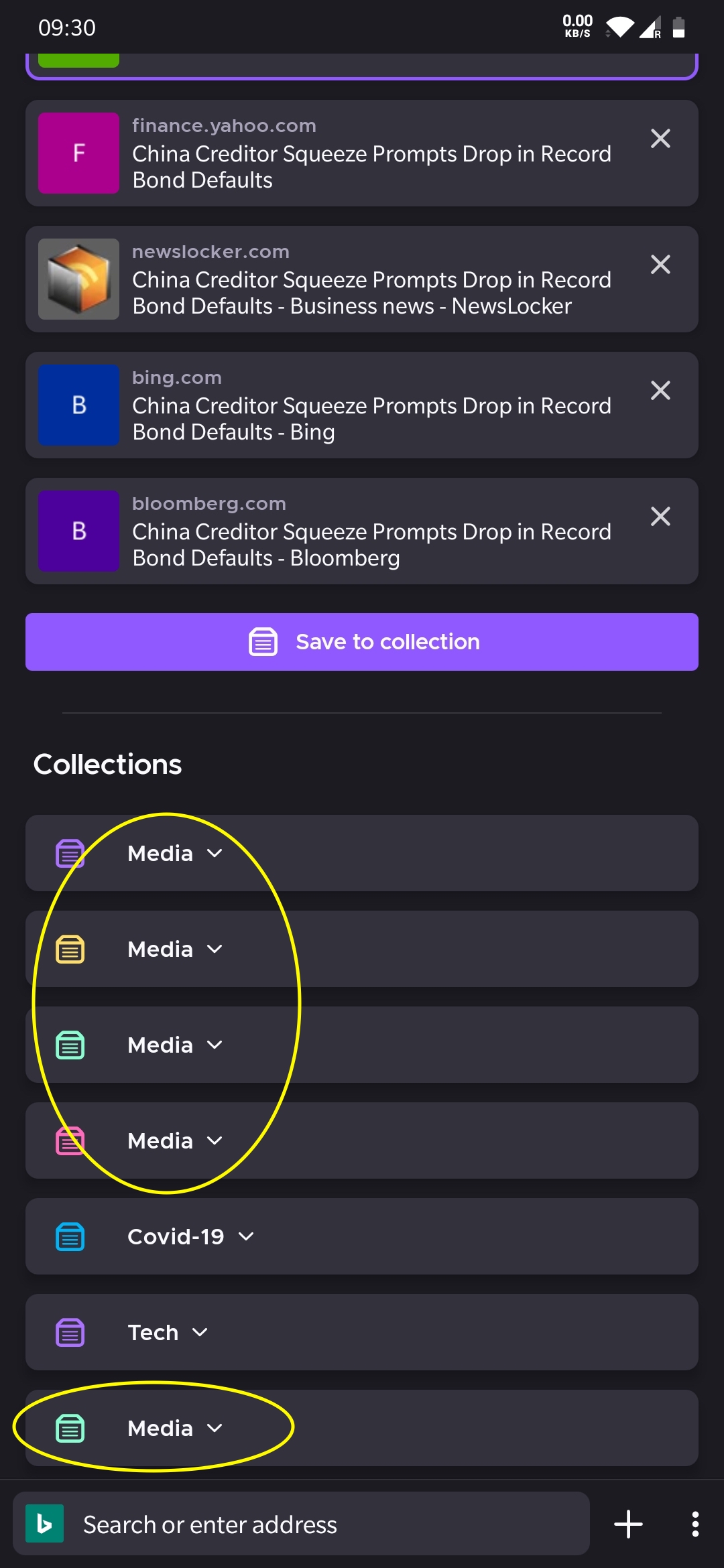The width and height of the screenshot is (724, 1568).
Task: Click the pink Media collection icon
Action: pos(70,1140)
